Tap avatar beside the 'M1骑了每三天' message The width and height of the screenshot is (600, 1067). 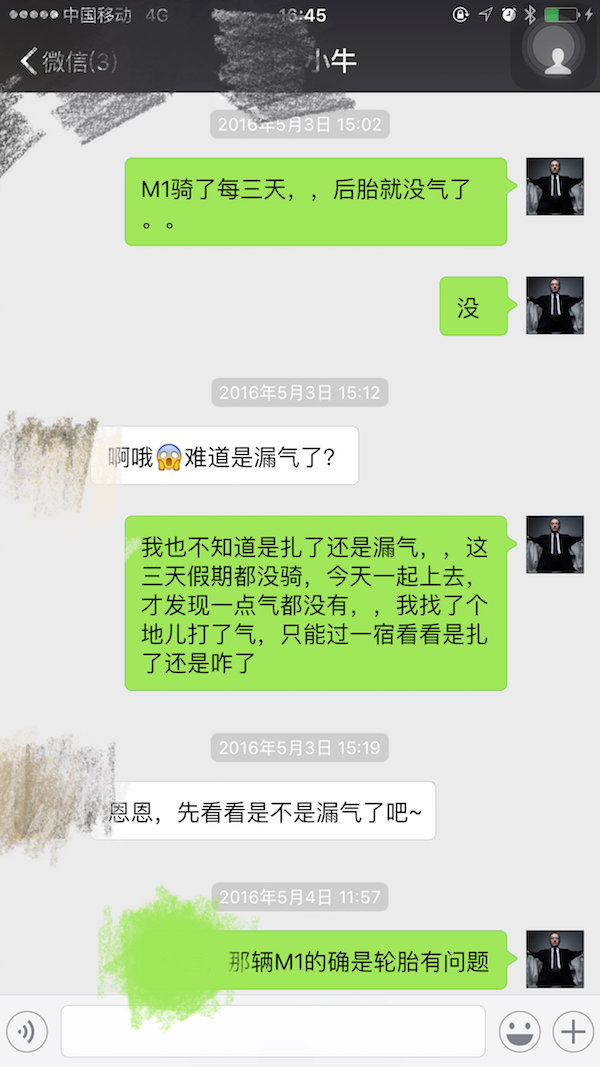click(555, 186)
